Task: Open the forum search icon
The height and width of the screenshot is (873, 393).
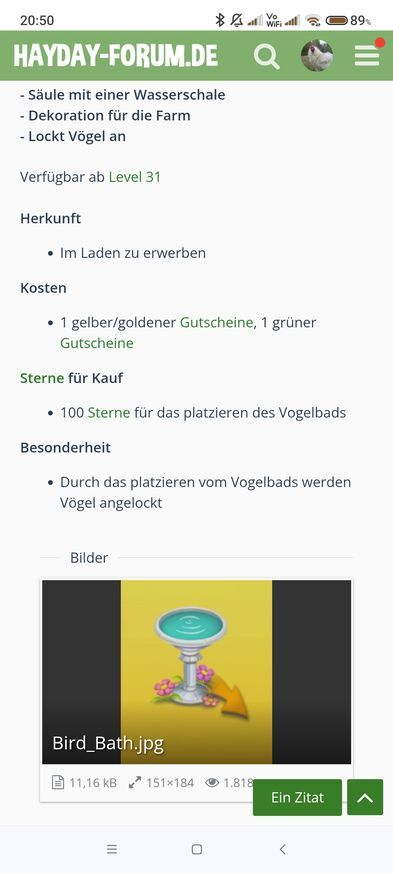Action: [267, 56]
